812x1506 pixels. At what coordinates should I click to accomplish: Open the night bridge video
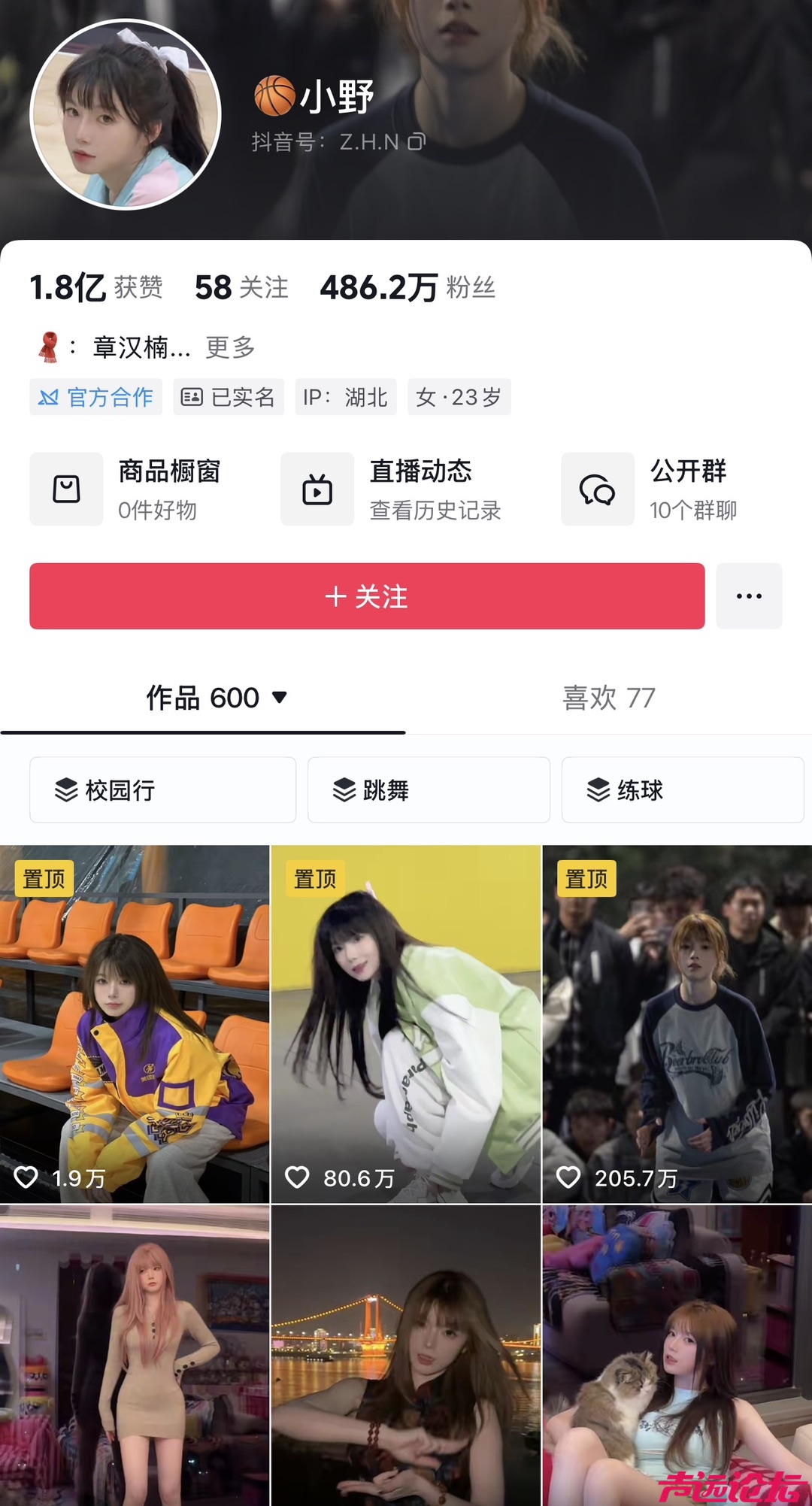(406, 1355)
